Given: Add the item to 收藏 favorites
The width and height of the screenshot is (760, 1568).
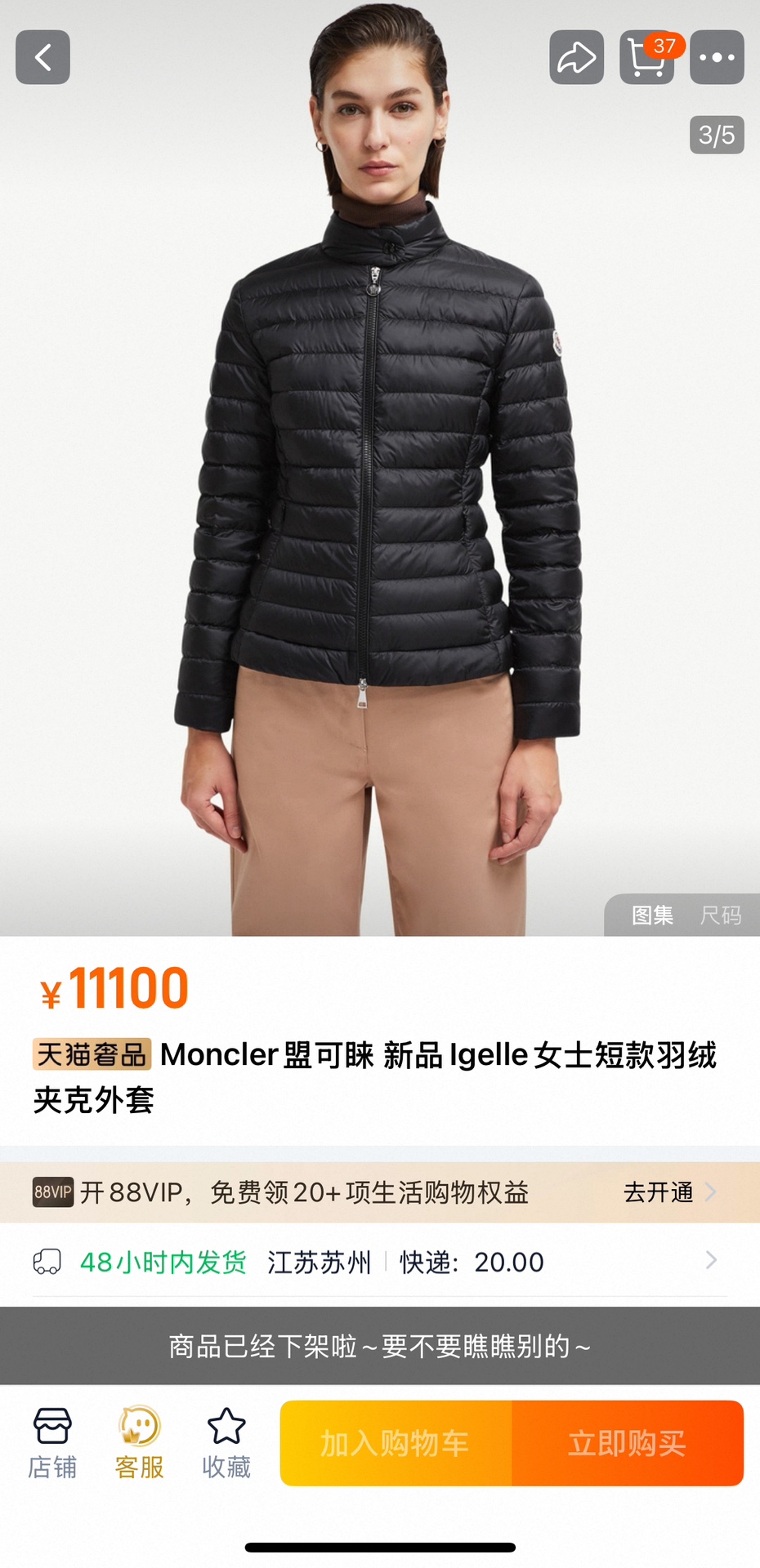Looking at the screenshot, I should coord(226,1443).
